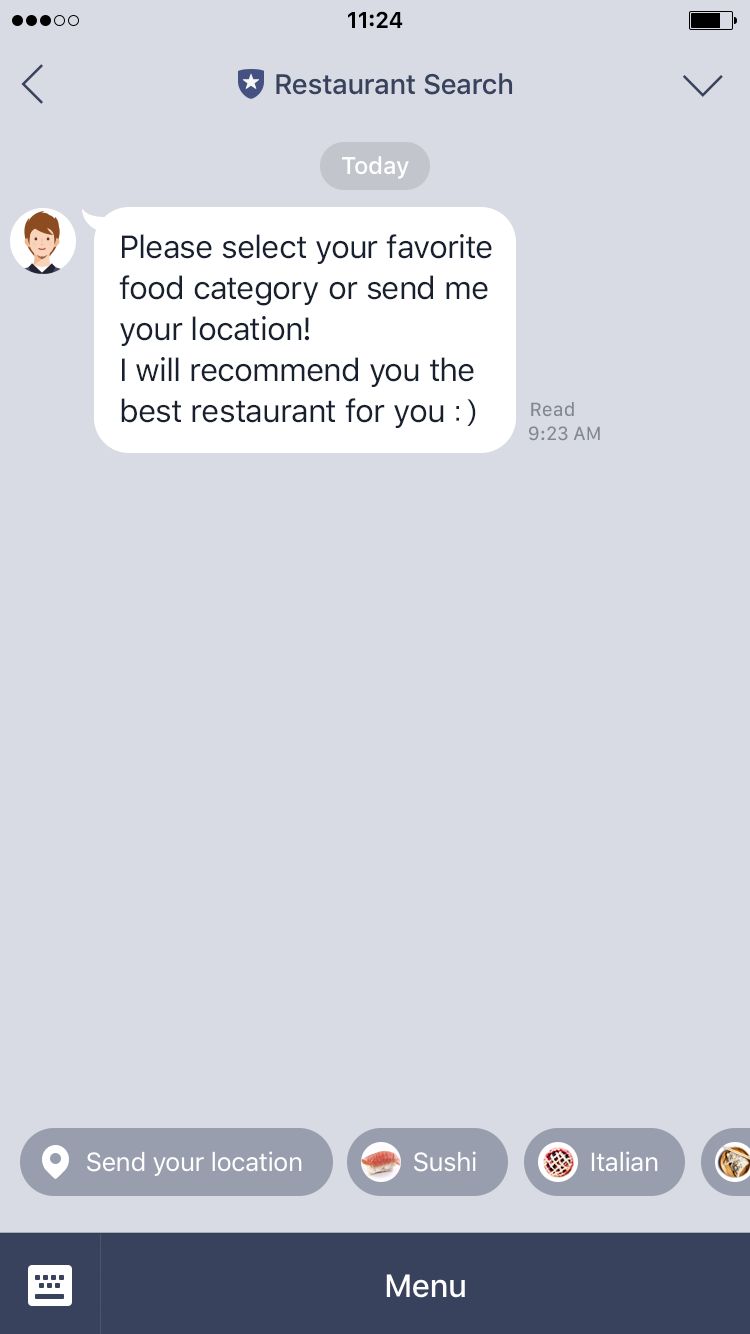
Task: Choose the Sushi quick reply
Action: tap(427, 1162)
